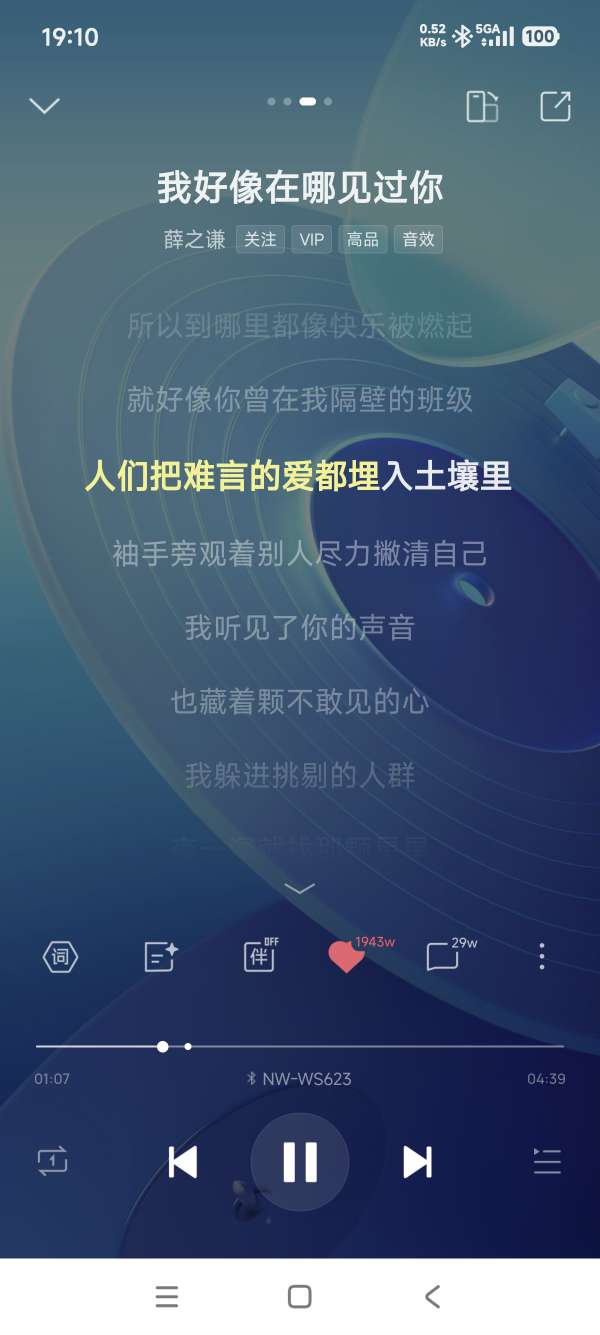The image size is (600, 1335).
Task: Toggle the 伴 accompaniment mode
Action: (260, 955)
